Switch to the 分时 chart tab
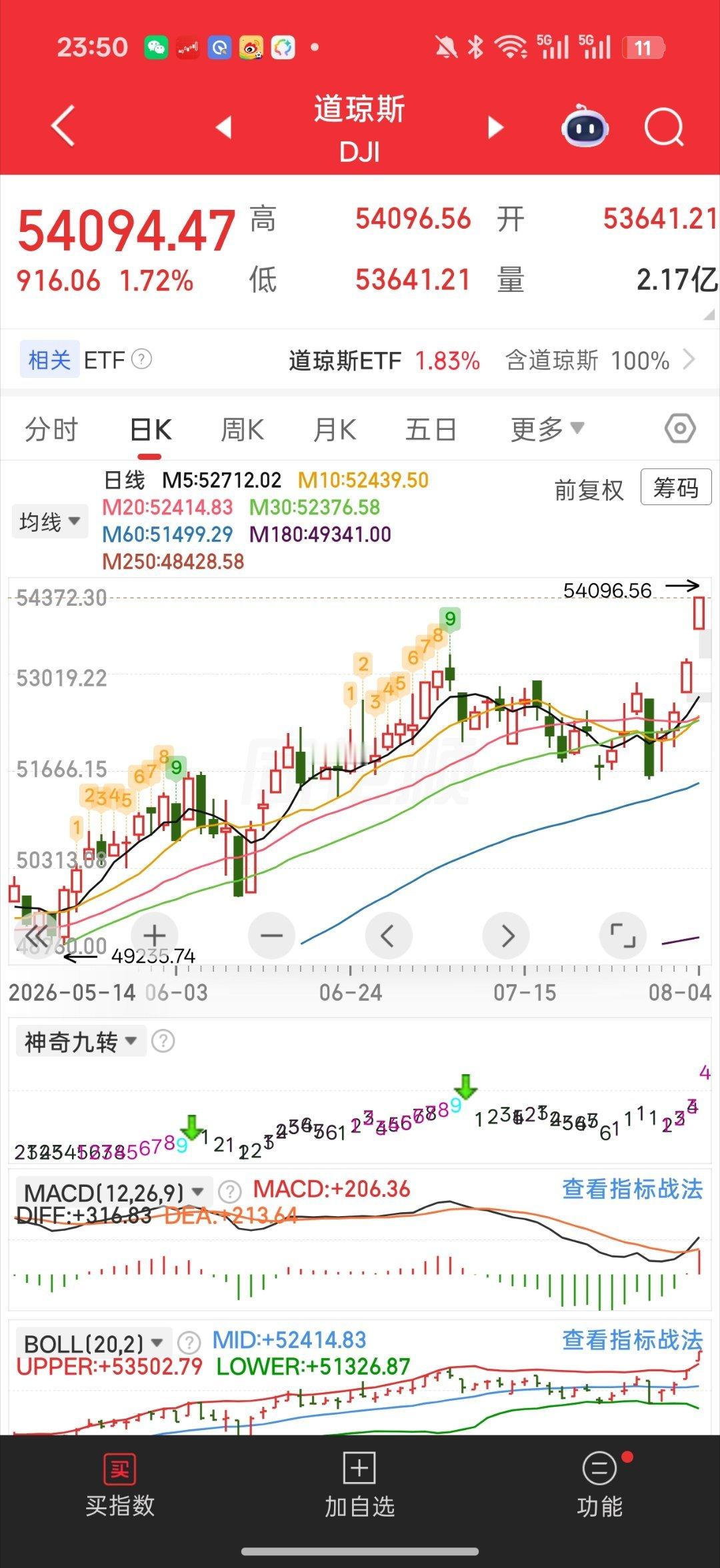Screen dimensions: 720x1568 51,429
